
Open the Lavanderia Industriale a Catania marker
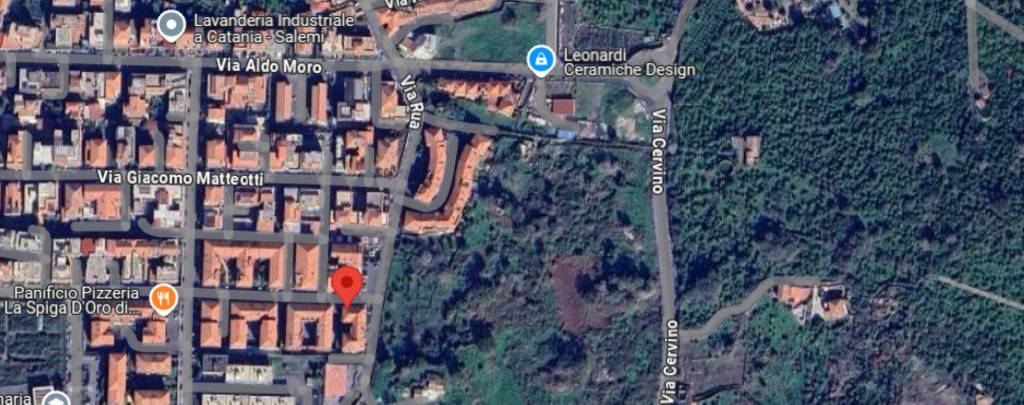173,26
